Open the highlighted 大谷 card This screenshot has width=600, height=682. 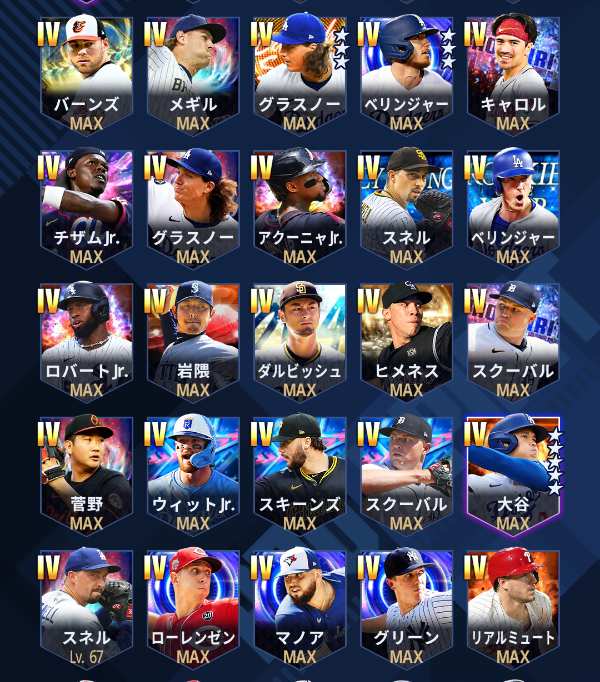(513, 474)
